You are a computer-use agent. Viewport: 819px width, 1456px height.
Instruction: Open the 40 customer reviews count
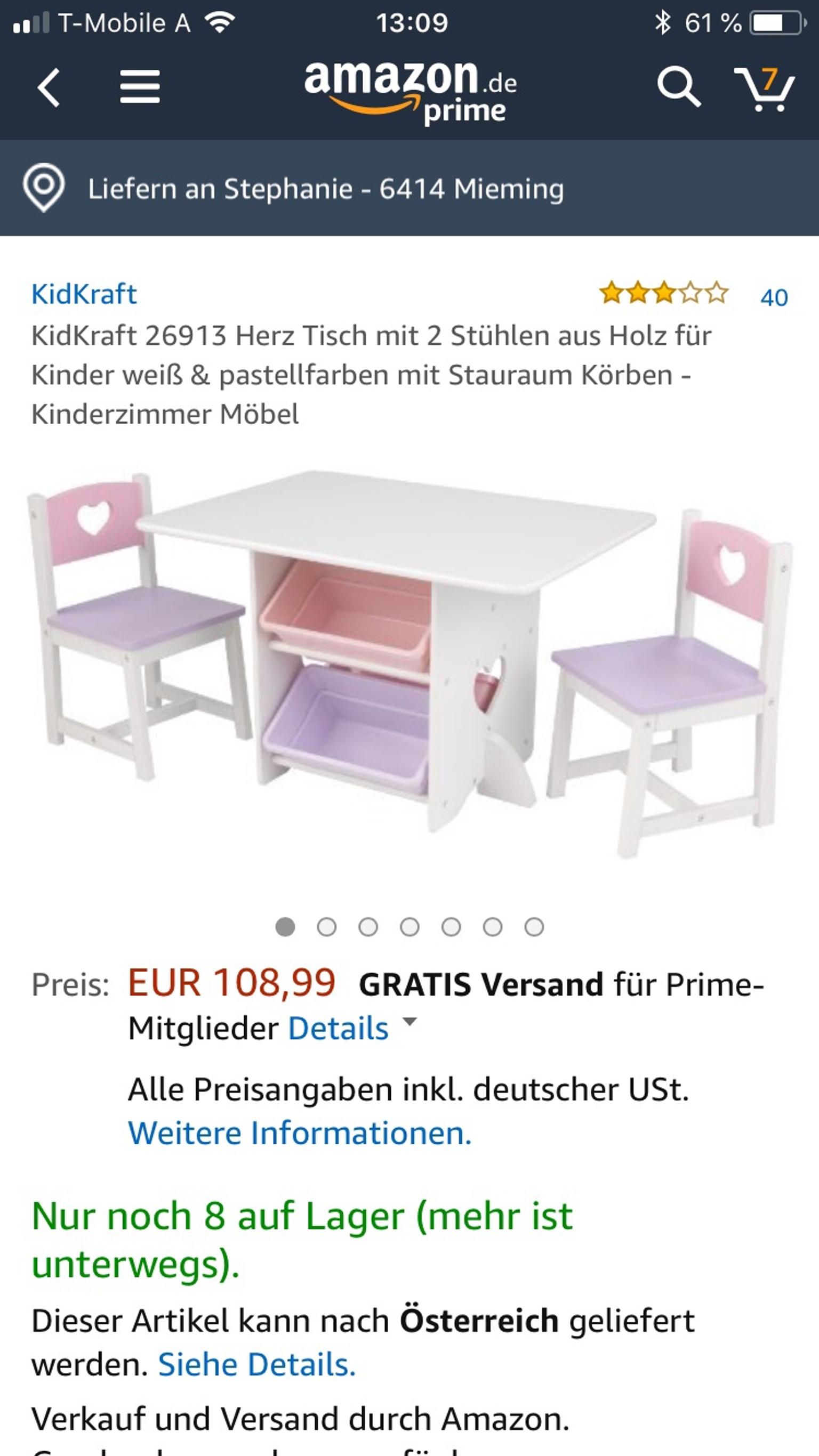[x=774, y=298]
